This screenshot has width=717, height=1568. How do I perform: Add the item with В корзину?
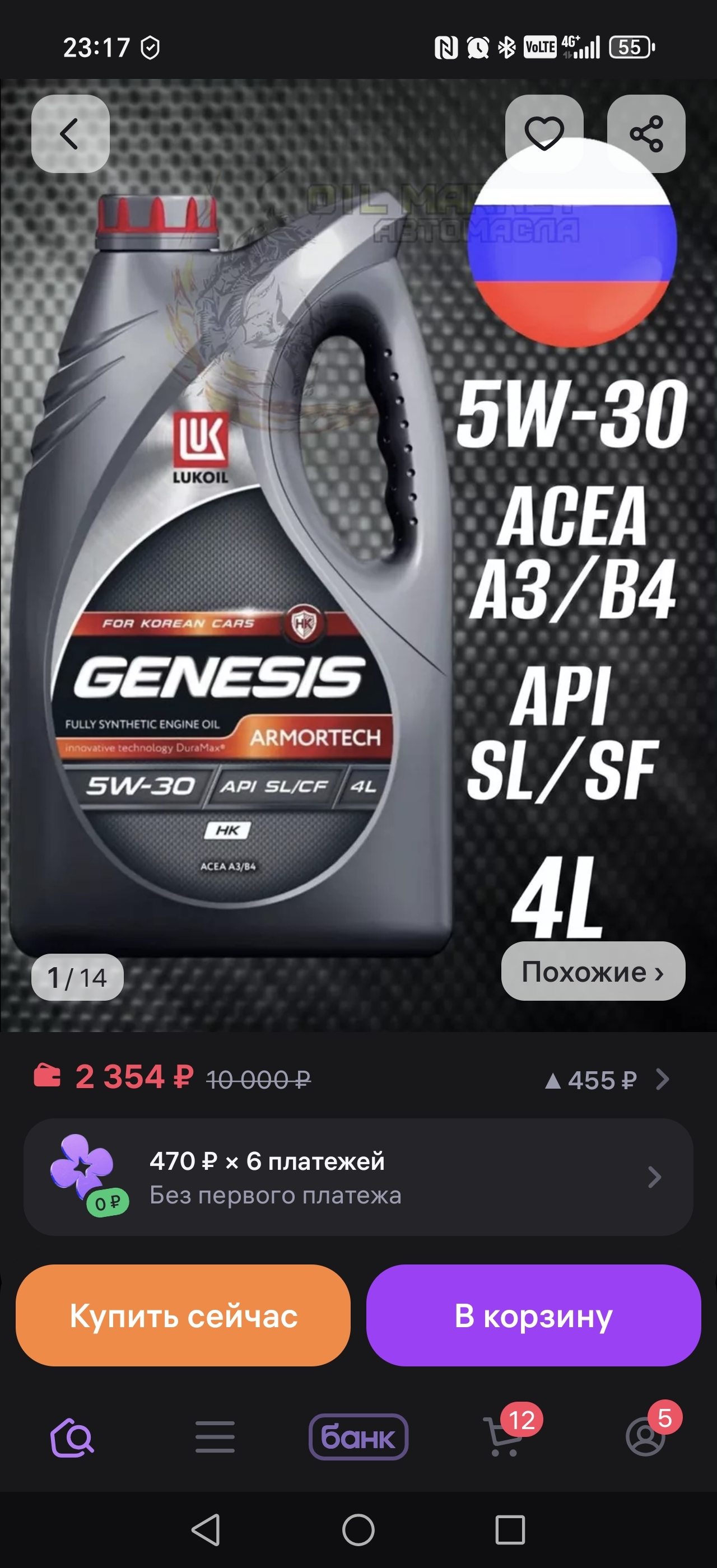coord(533,1315)
